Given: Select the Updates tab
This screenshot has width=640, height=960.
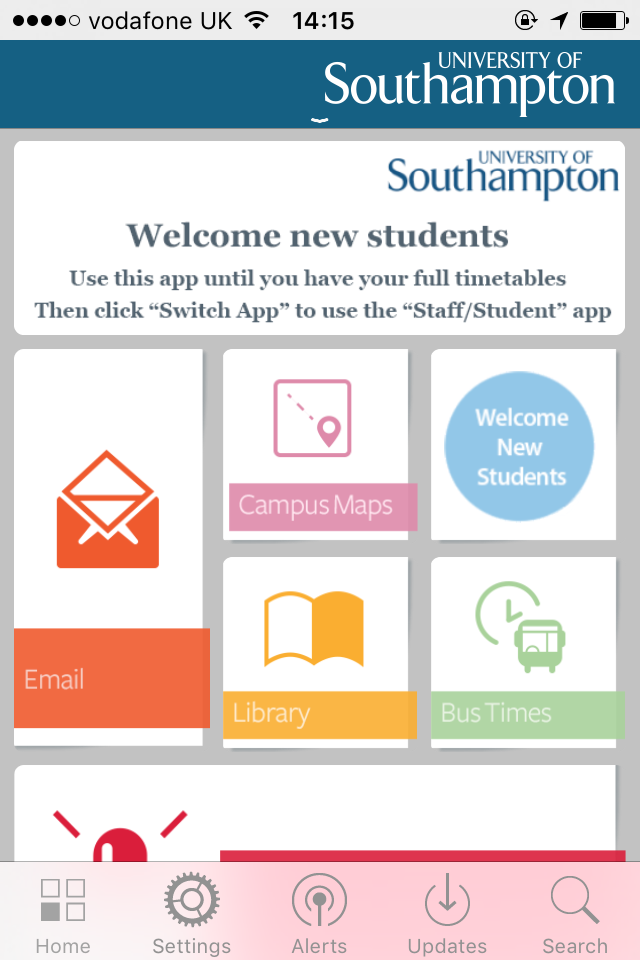Looking at the screenshot, I should pos(447,914).
